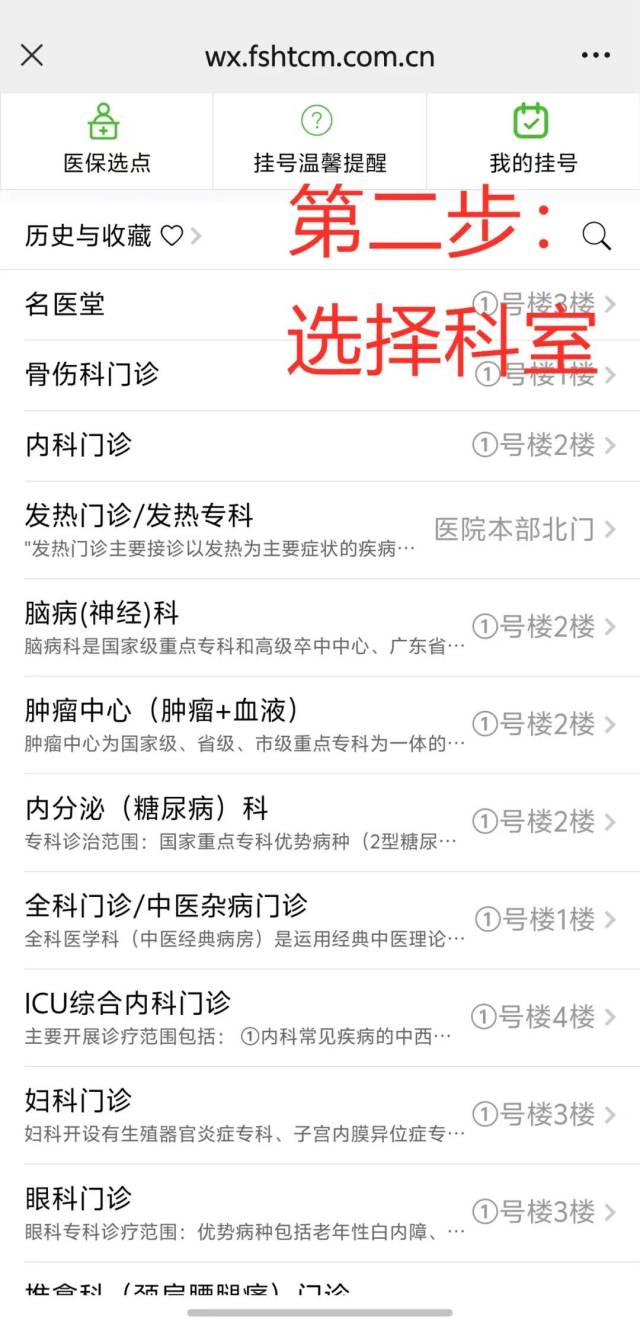The height and width of the screenshot is (1329, 640).
Task: Choose 眼科门诊
Action: (x=320, y=1212)
